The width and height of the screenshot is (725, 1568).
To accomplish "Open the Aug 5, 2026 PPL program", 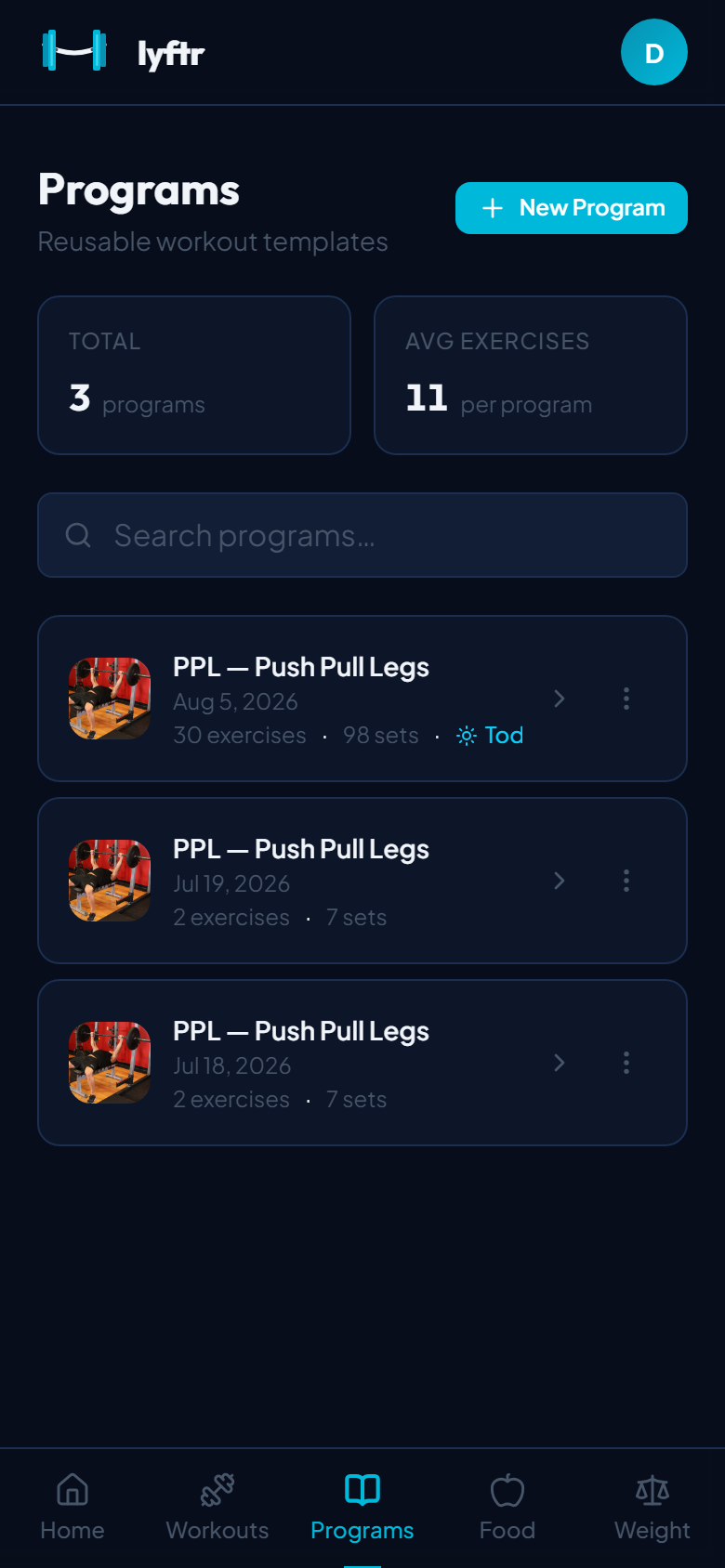I will 362,699.
